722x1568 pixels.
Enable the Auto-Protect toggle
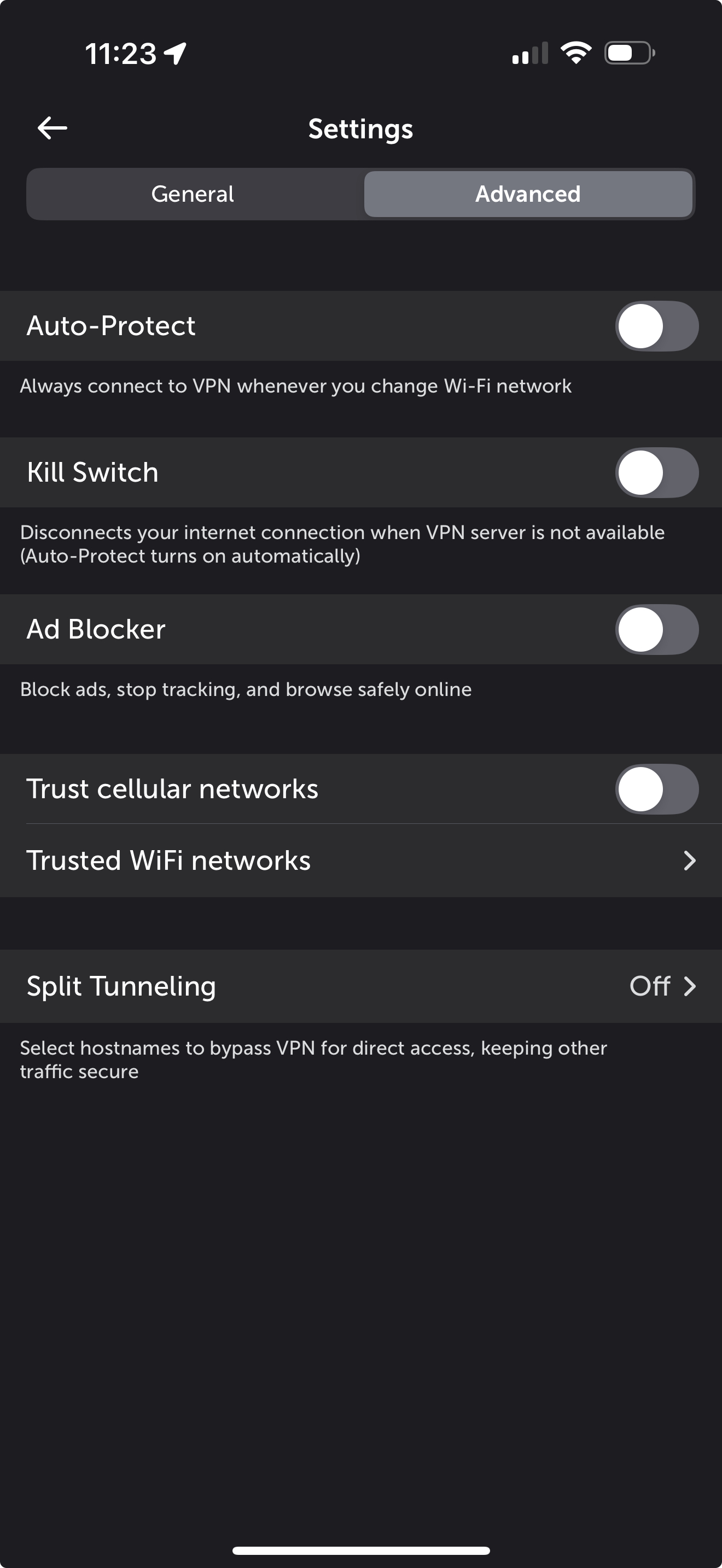click(656, 326)
